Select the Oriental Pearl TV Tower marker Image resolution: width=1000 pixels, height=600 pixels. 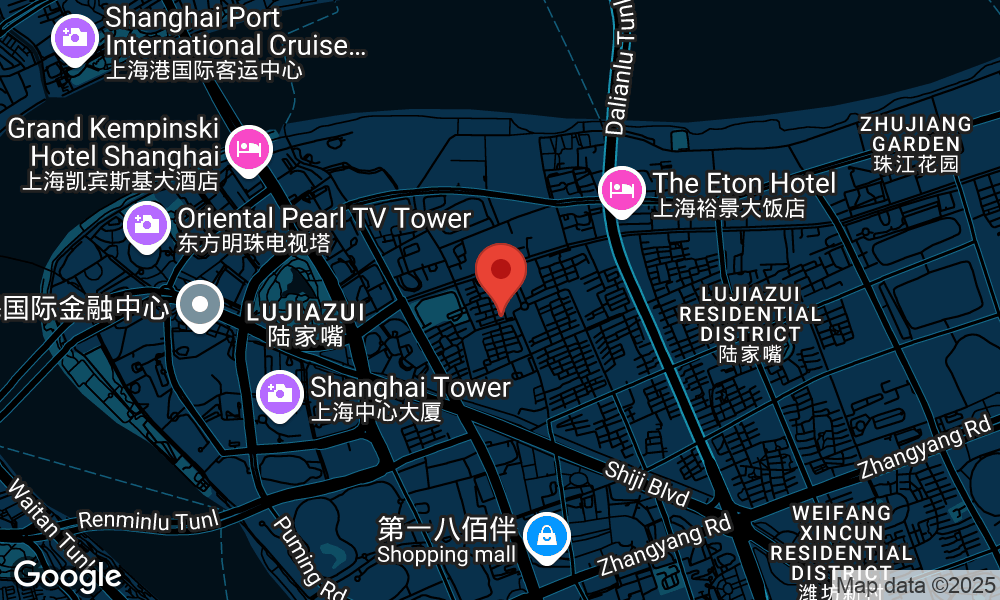click(x=147, y=223)
